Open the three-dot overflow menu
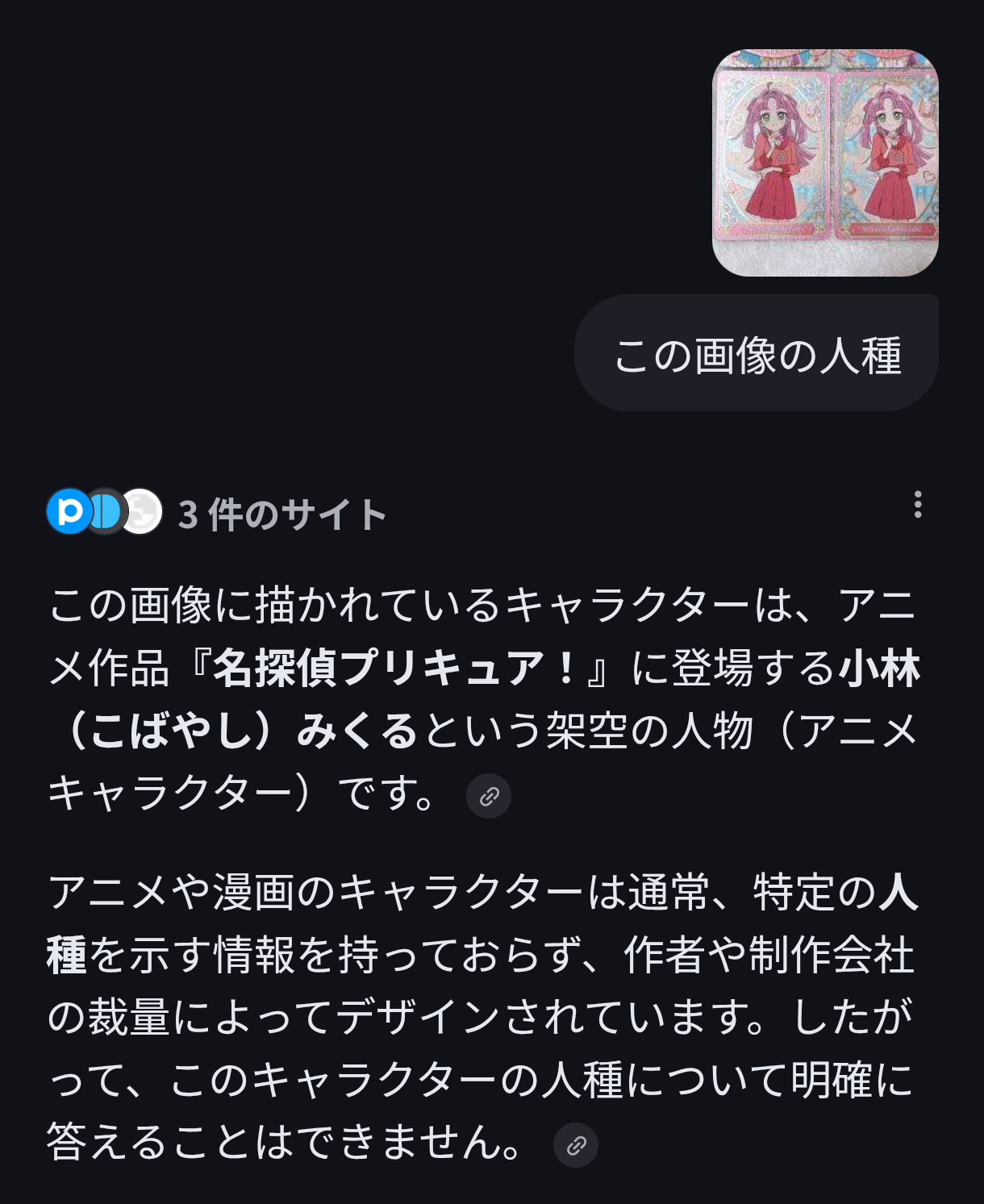The height and width of the screenshot is (1204, 984). [917, 505]
